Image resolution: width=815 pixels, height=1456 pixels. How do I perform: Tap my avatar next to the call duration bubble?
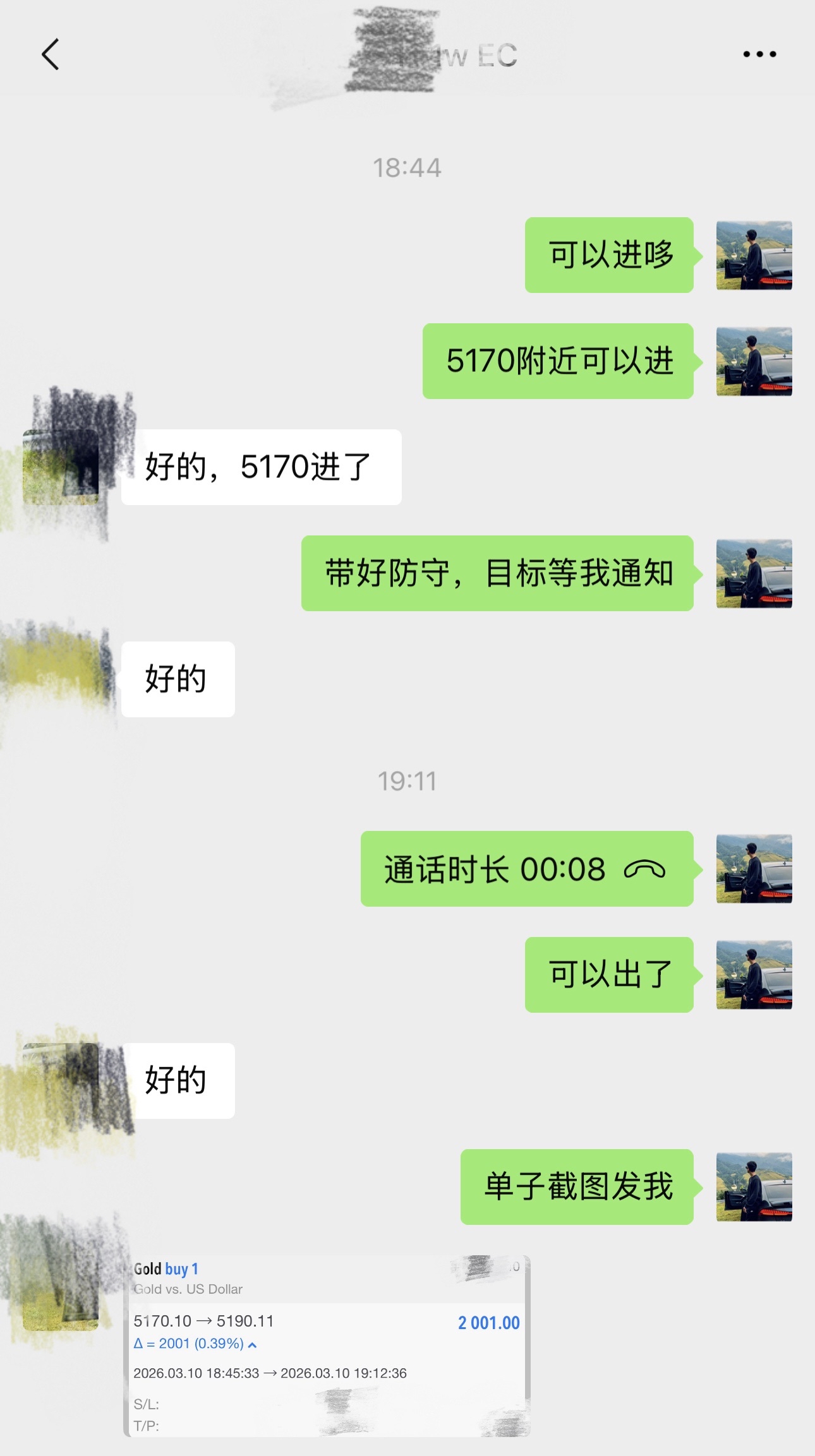[754, 869]
